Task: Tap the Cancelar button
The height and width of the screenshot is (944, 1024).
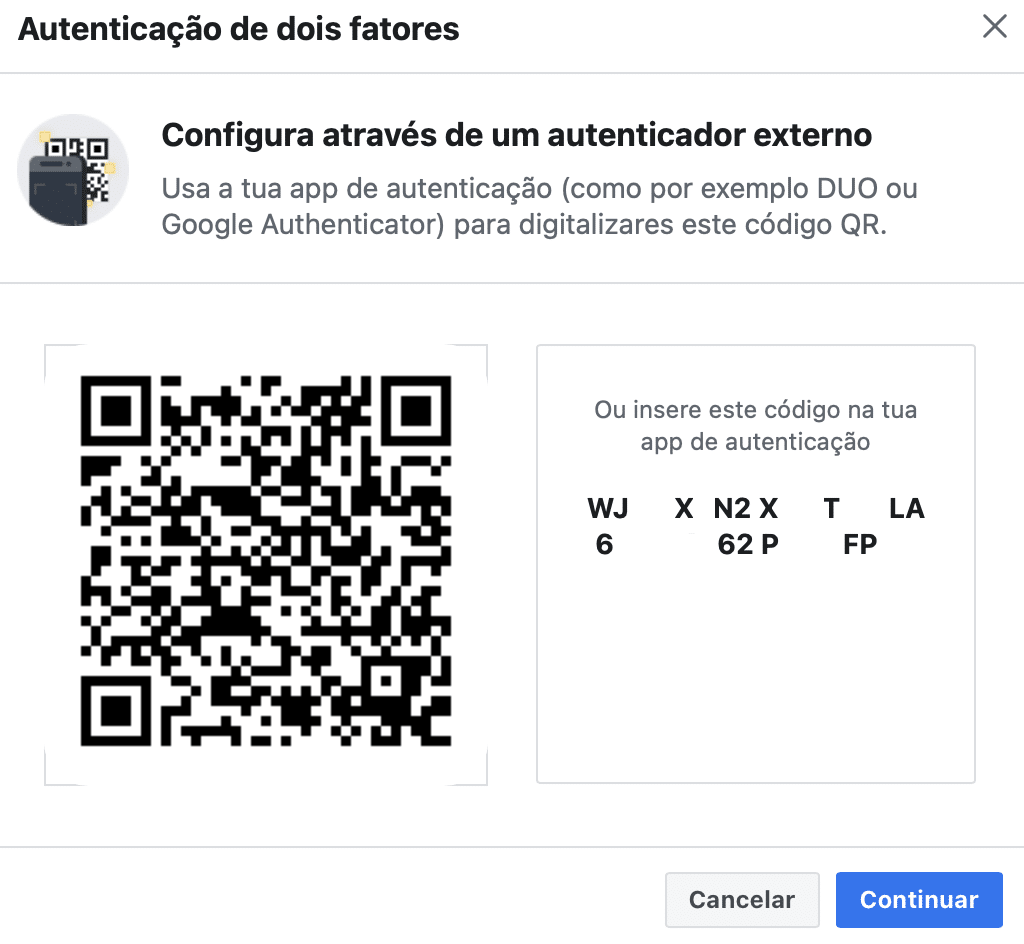Action: click(x=742, y=899)
